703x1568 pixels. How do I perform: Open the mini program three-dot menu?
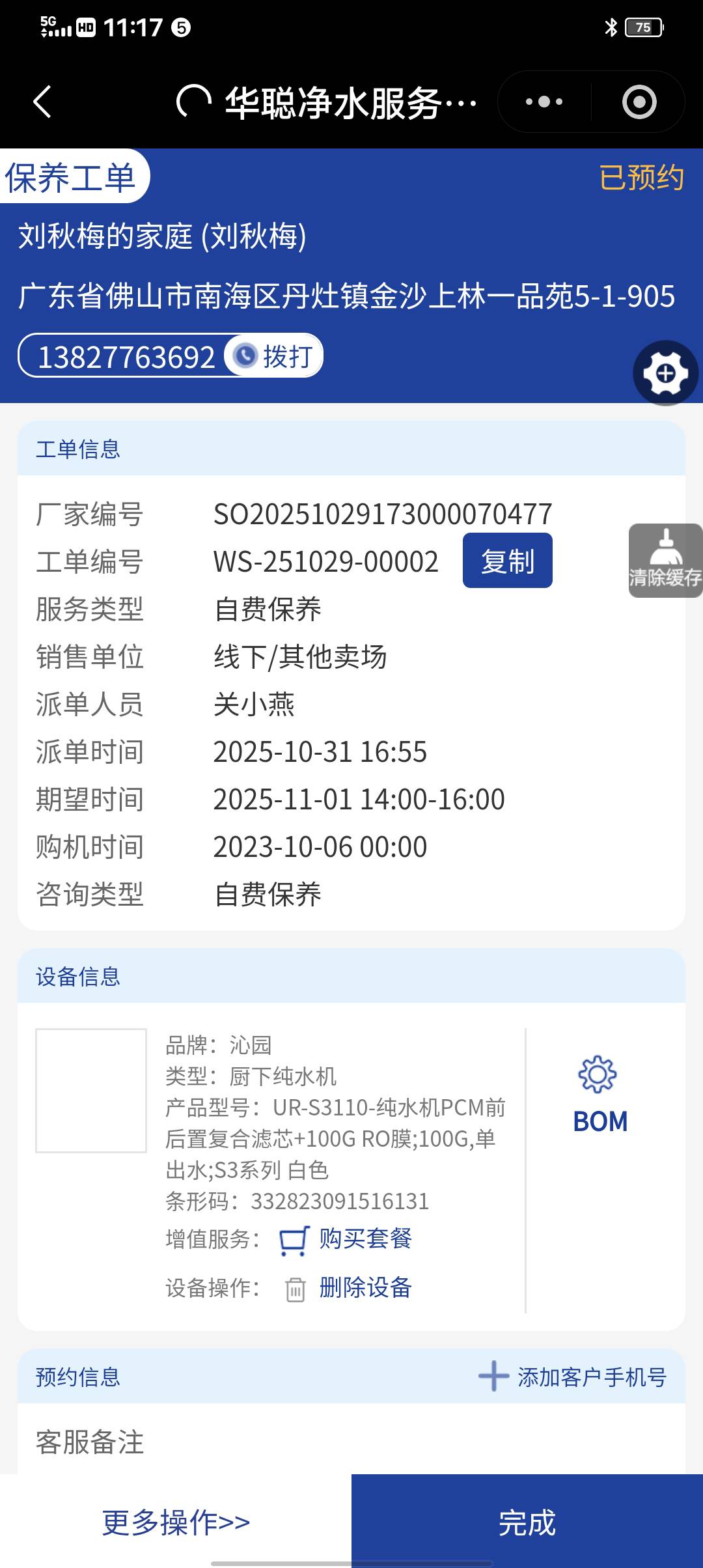click(x=544, y=102)
